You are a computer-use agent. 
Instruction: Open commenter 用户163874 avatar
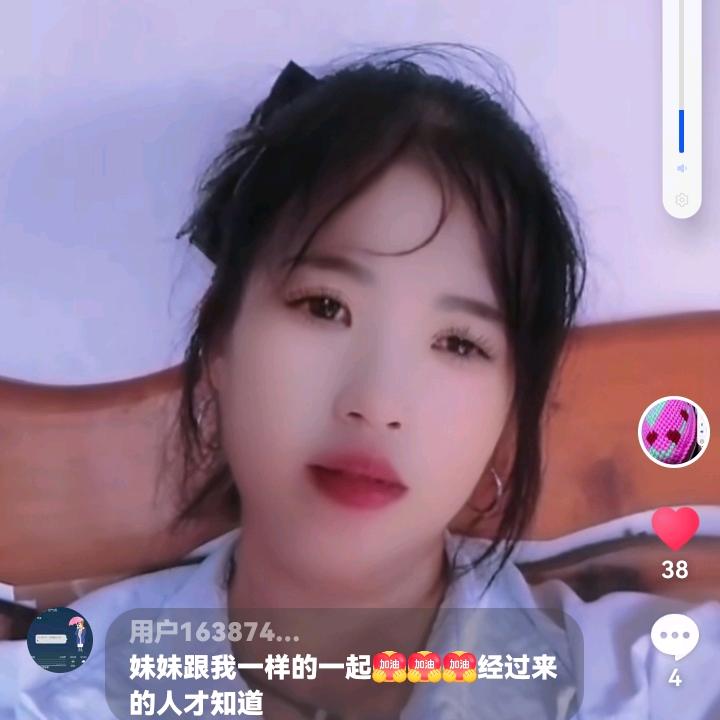click(59, 640)
